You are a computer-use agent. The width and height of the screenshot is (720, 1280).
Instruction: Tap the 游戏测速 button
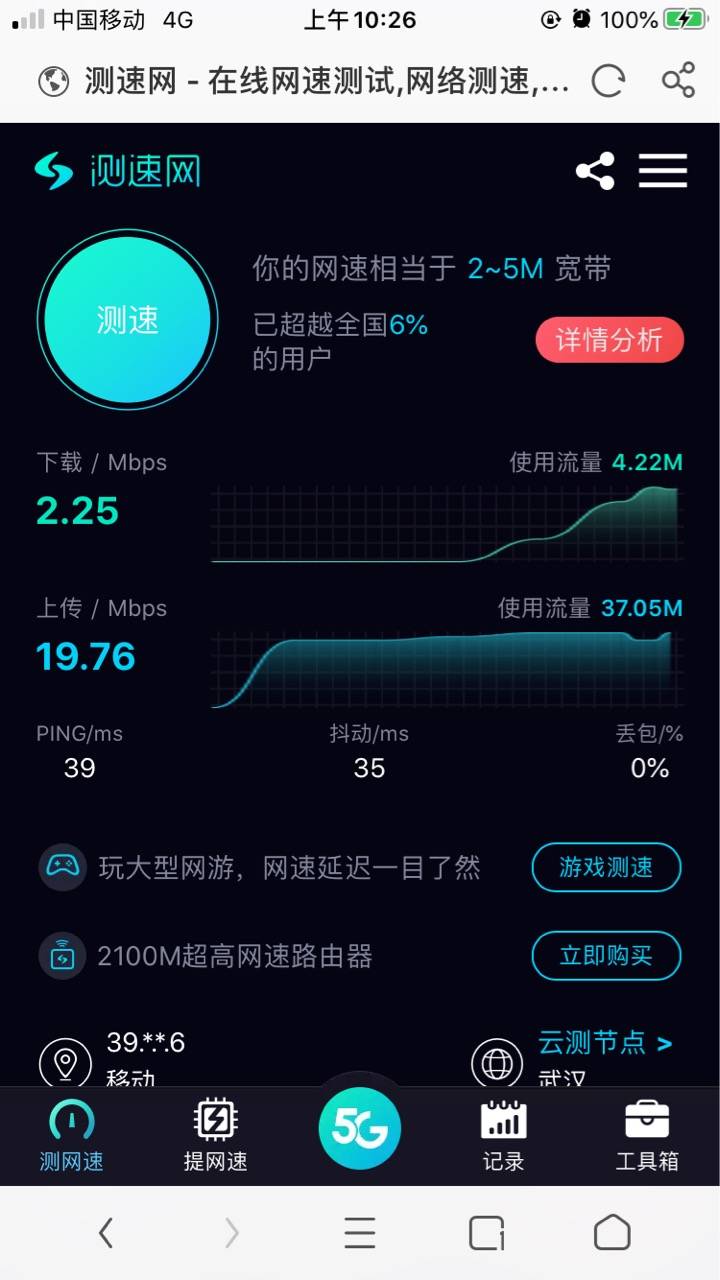[x=606, y=867]
